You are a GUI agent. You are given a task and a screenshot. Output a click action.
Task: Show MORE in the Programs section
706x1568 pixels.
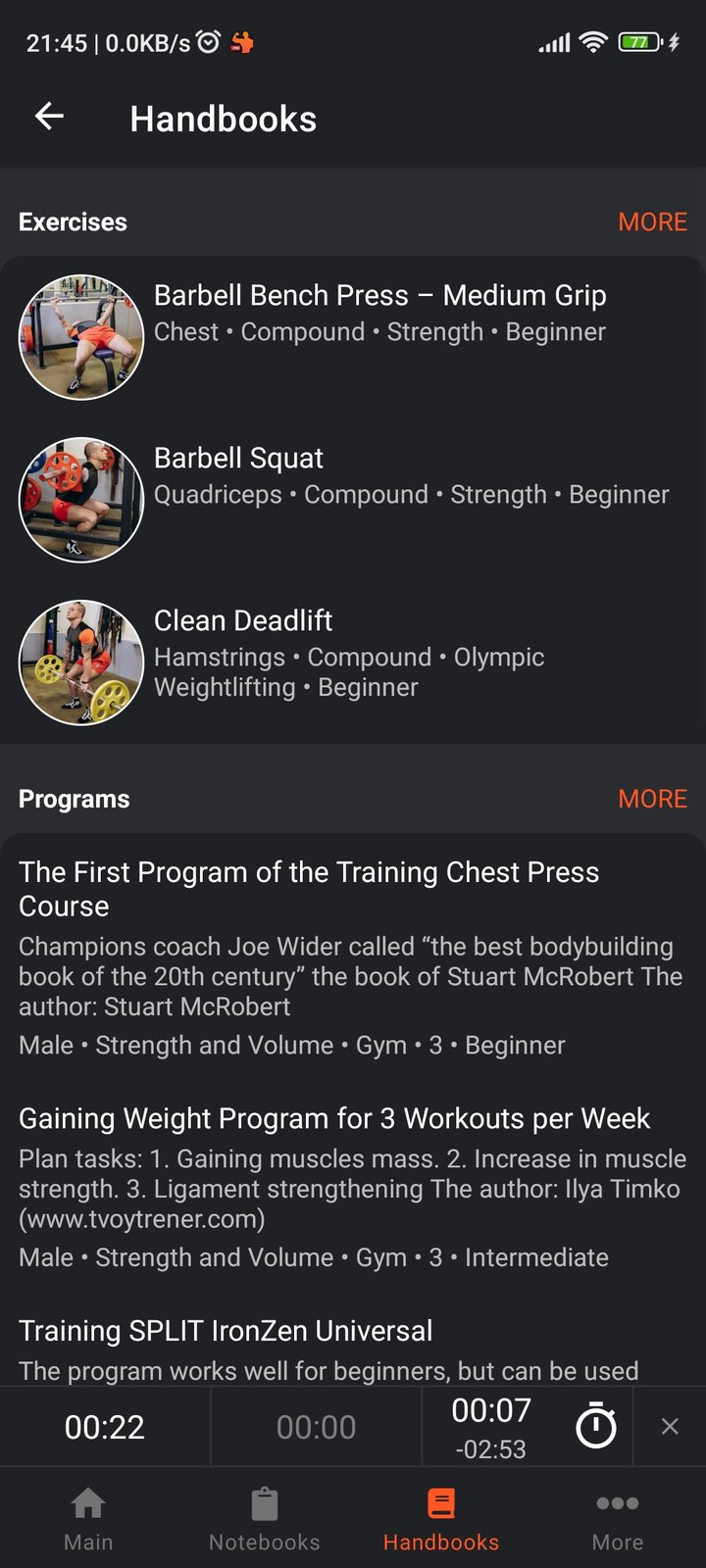[652, 799]
